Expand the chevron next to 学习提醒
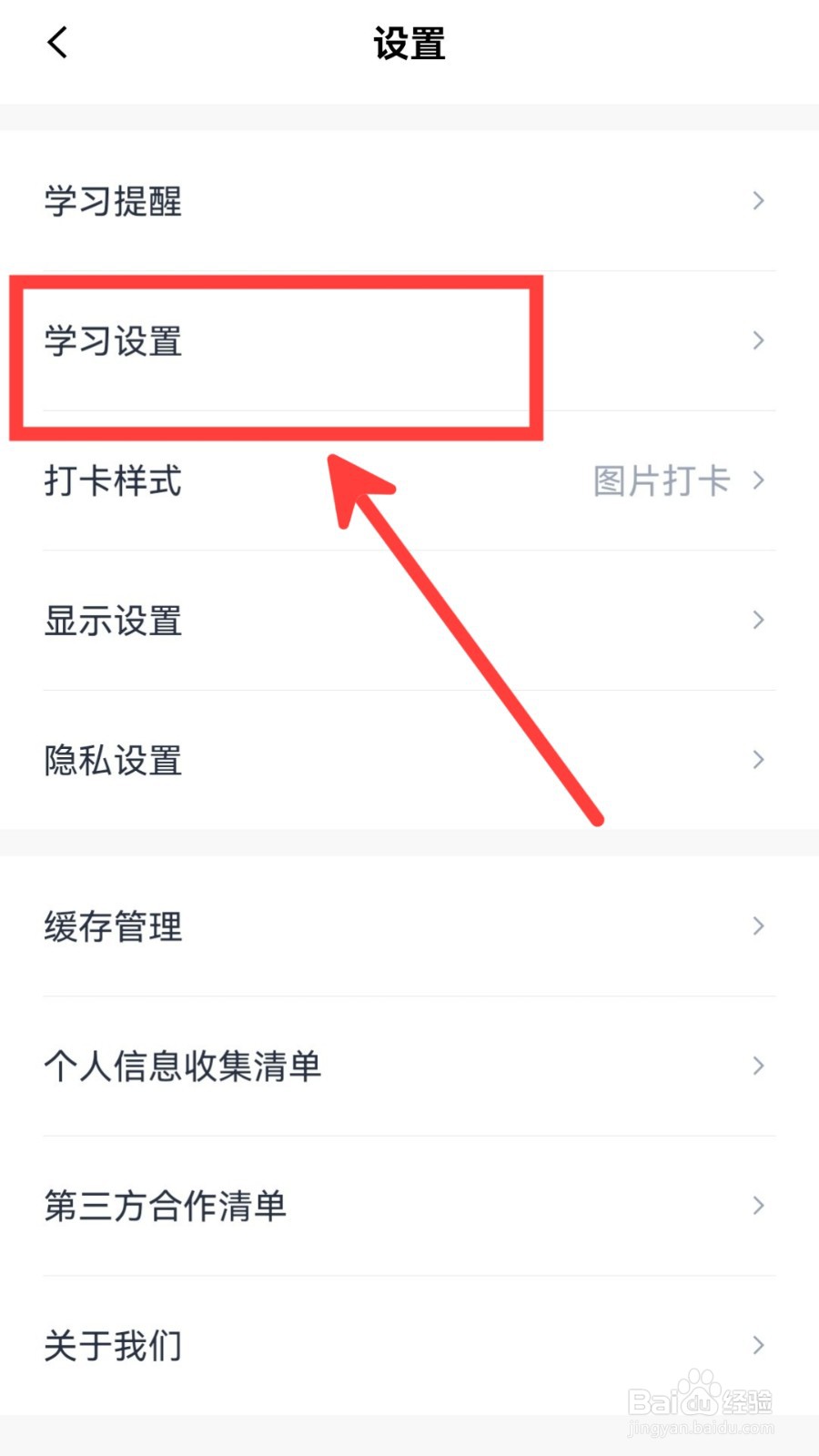This screenshot has height=1456, width=819. coord(758,202)
